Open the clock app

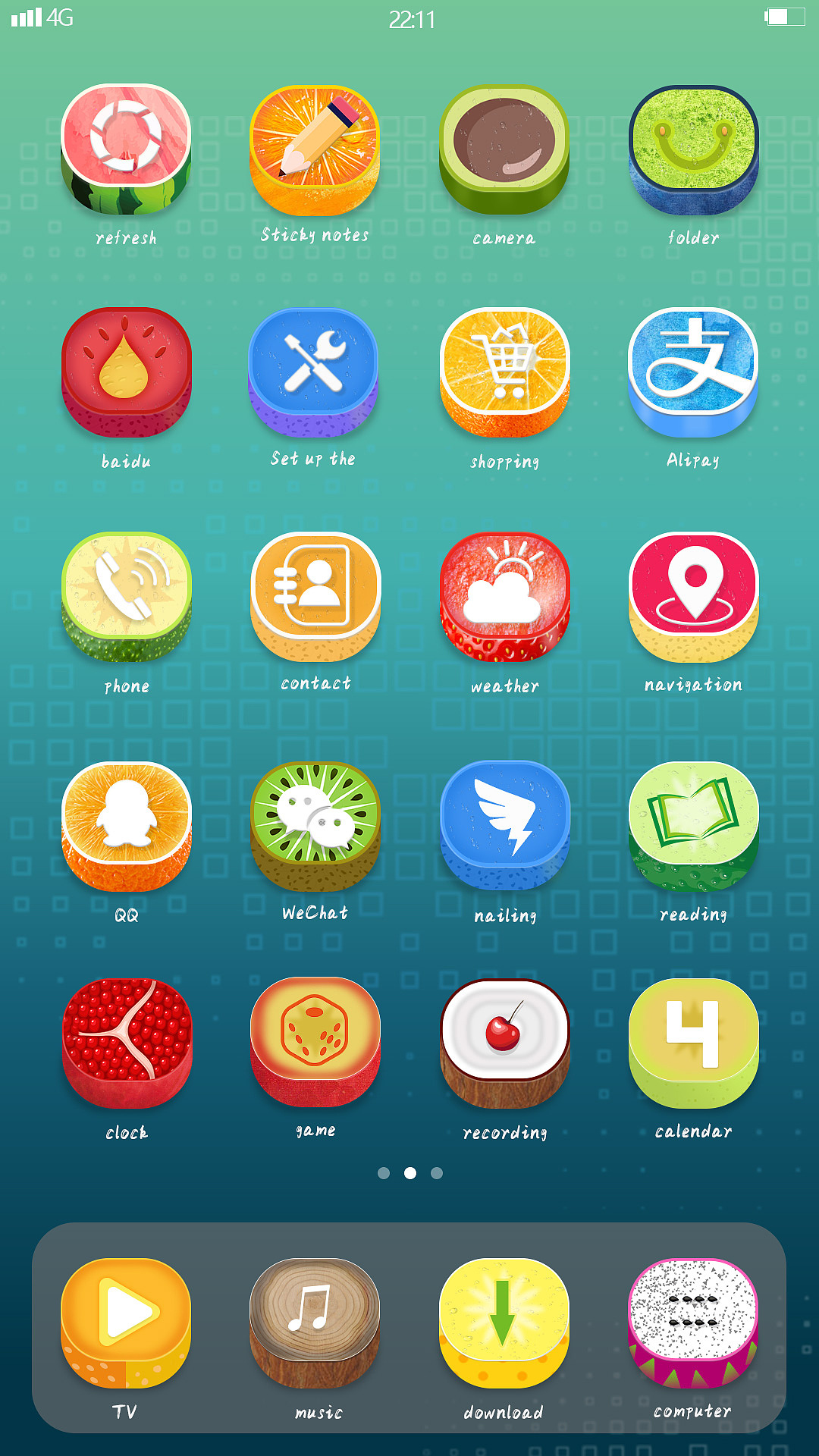126,1043
